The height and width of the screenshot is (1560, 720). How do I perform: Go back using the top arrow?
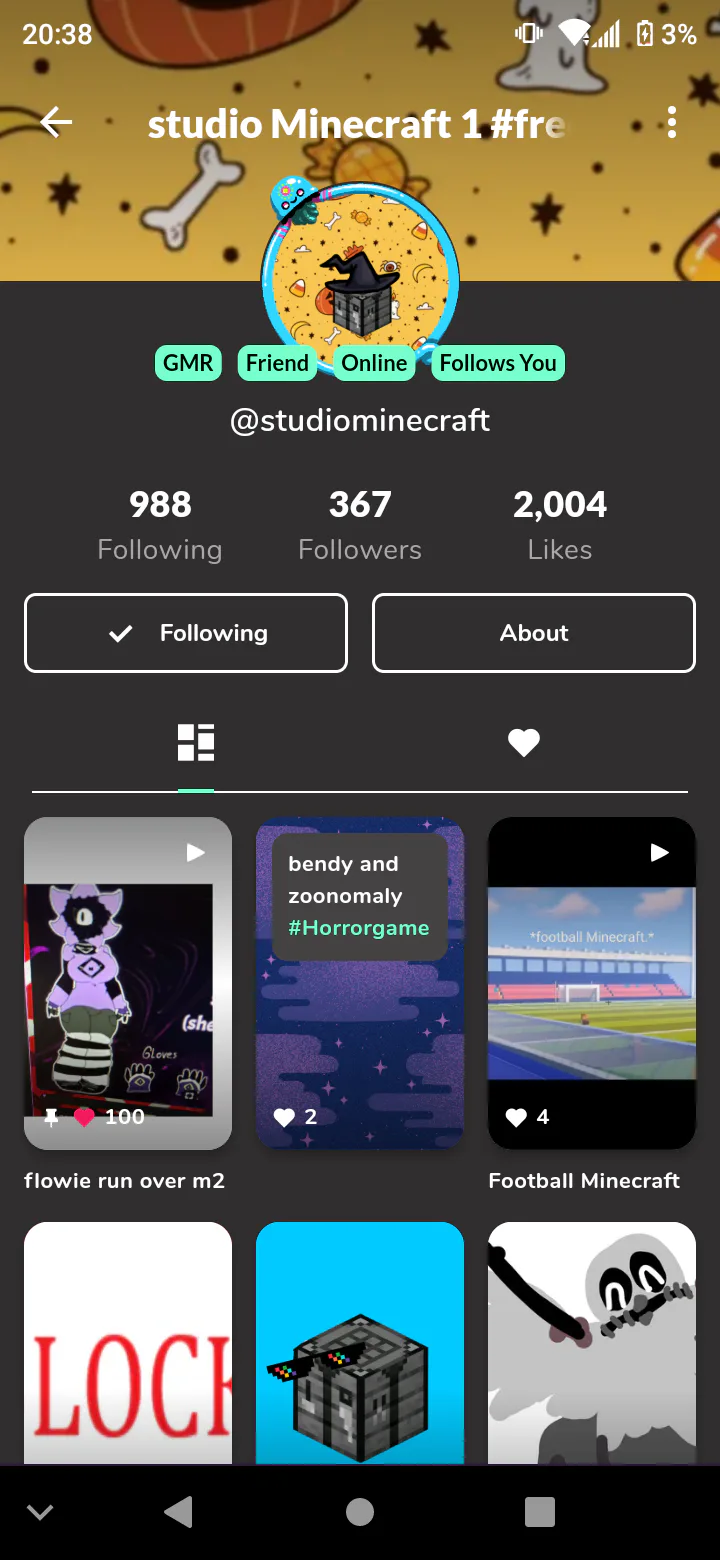[57, 123]
